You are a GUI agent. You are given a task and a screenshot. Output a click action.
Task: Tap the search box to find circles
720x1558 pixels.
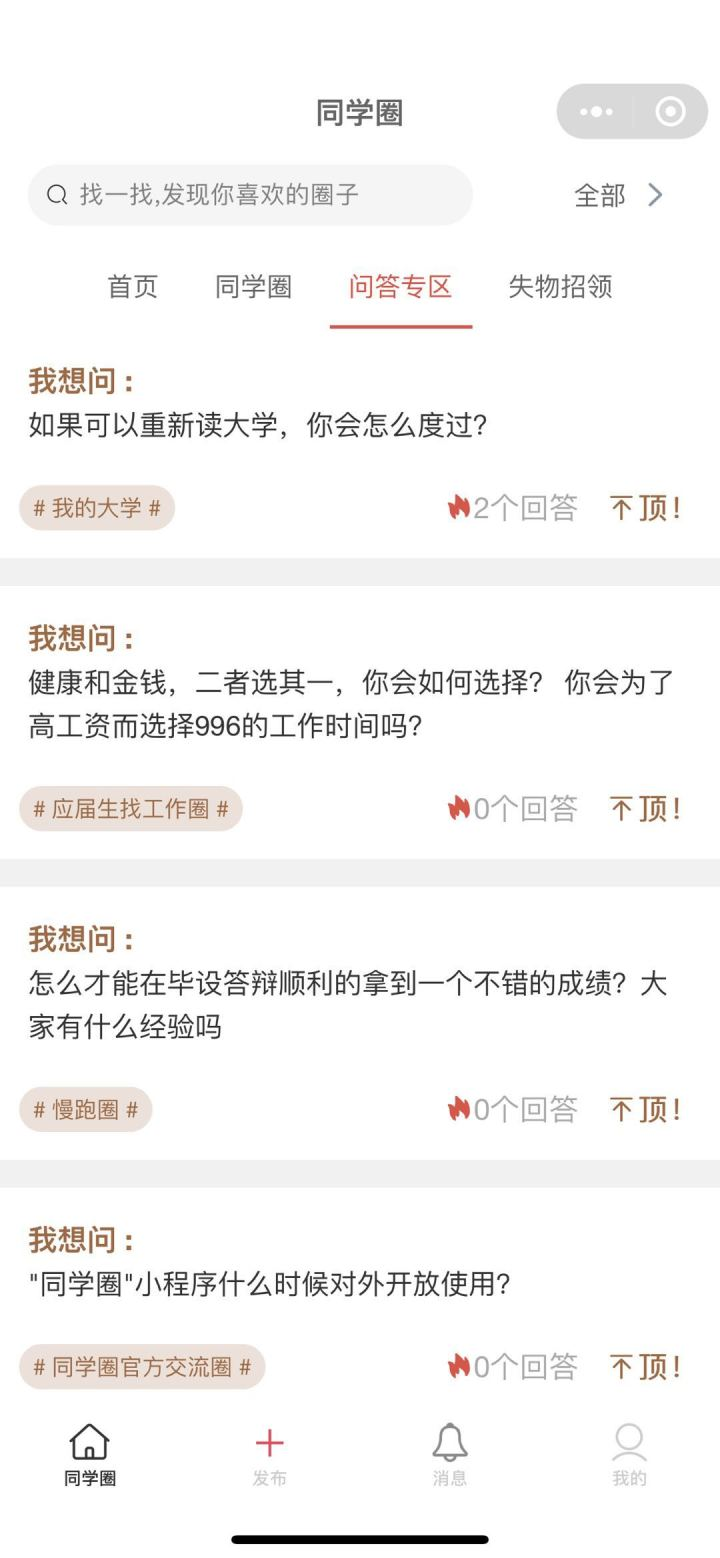(x=250, y=195)
